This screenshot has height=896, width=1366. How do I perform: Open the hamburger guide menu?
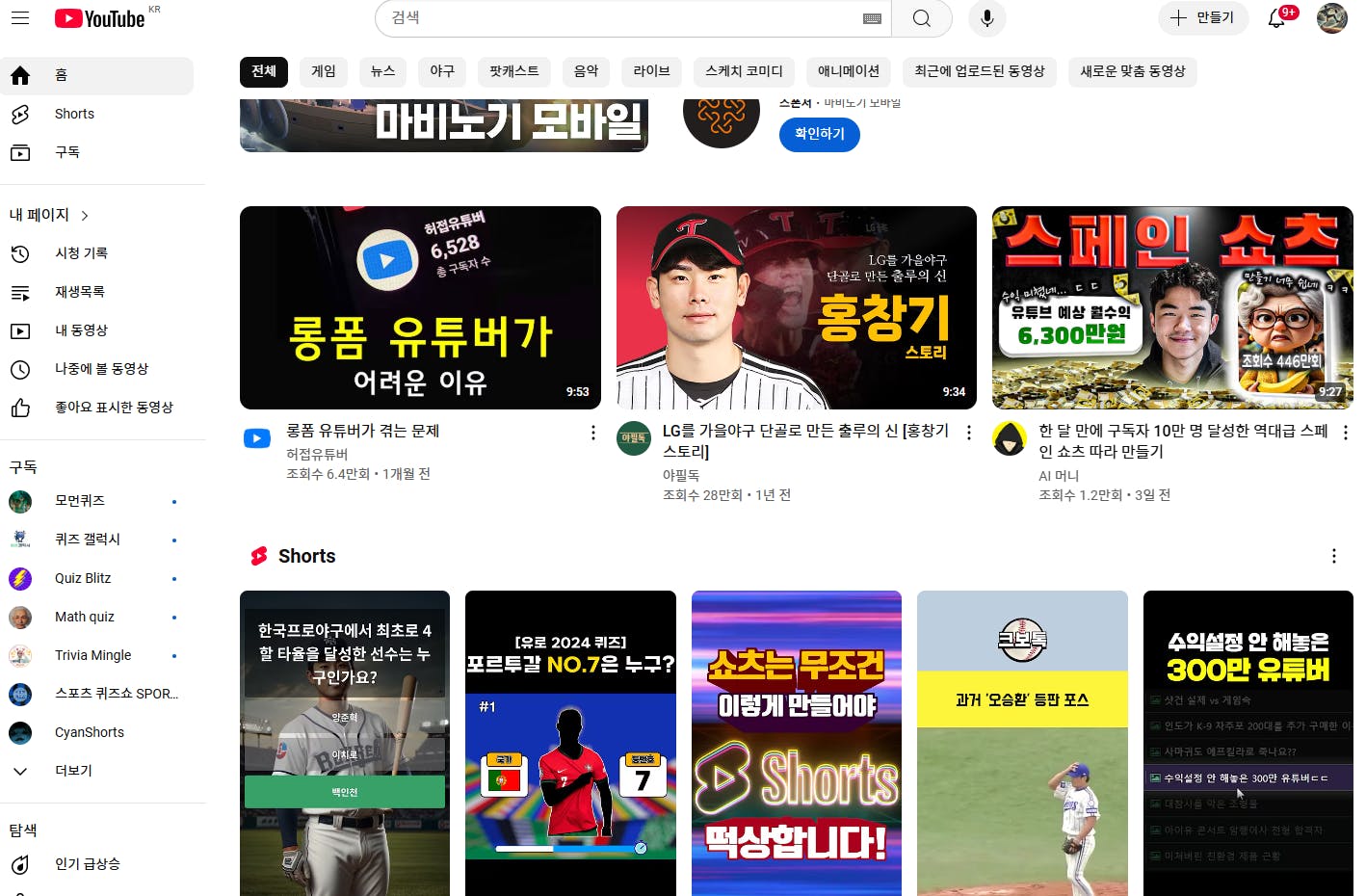20,18
